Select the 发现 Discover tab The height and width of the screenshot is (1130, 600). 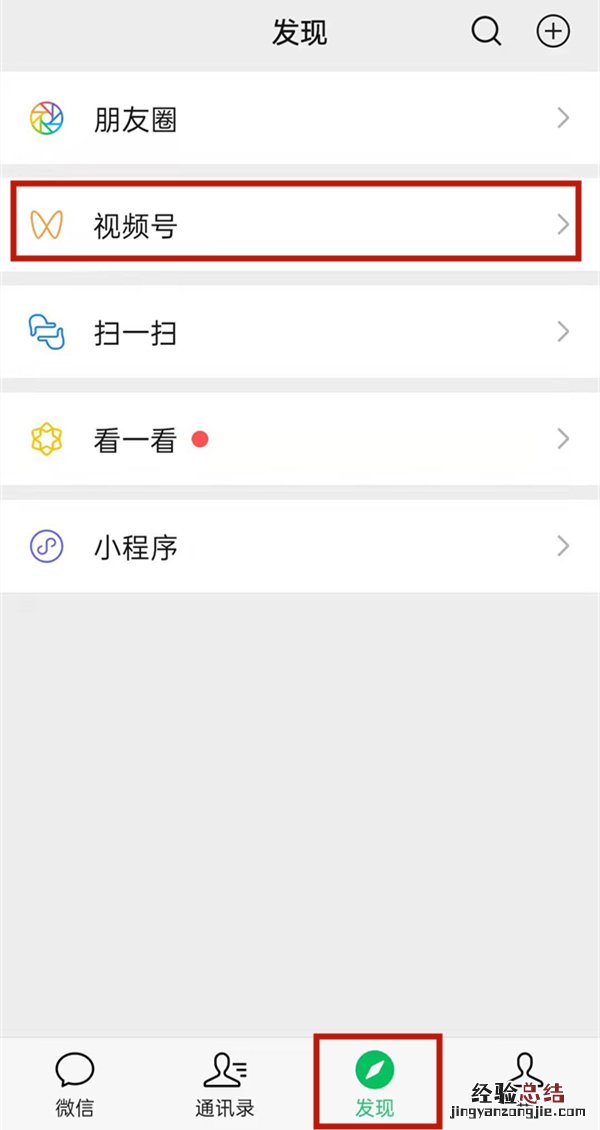click(375, 1084)
